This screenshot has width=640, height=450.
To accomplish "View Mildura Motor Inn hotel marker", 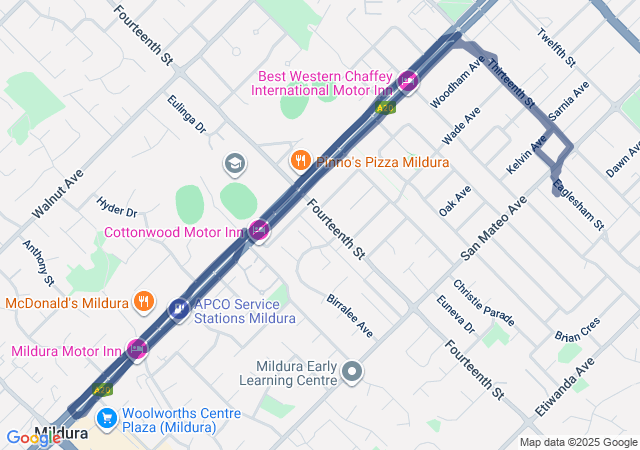I will (137, 350).
